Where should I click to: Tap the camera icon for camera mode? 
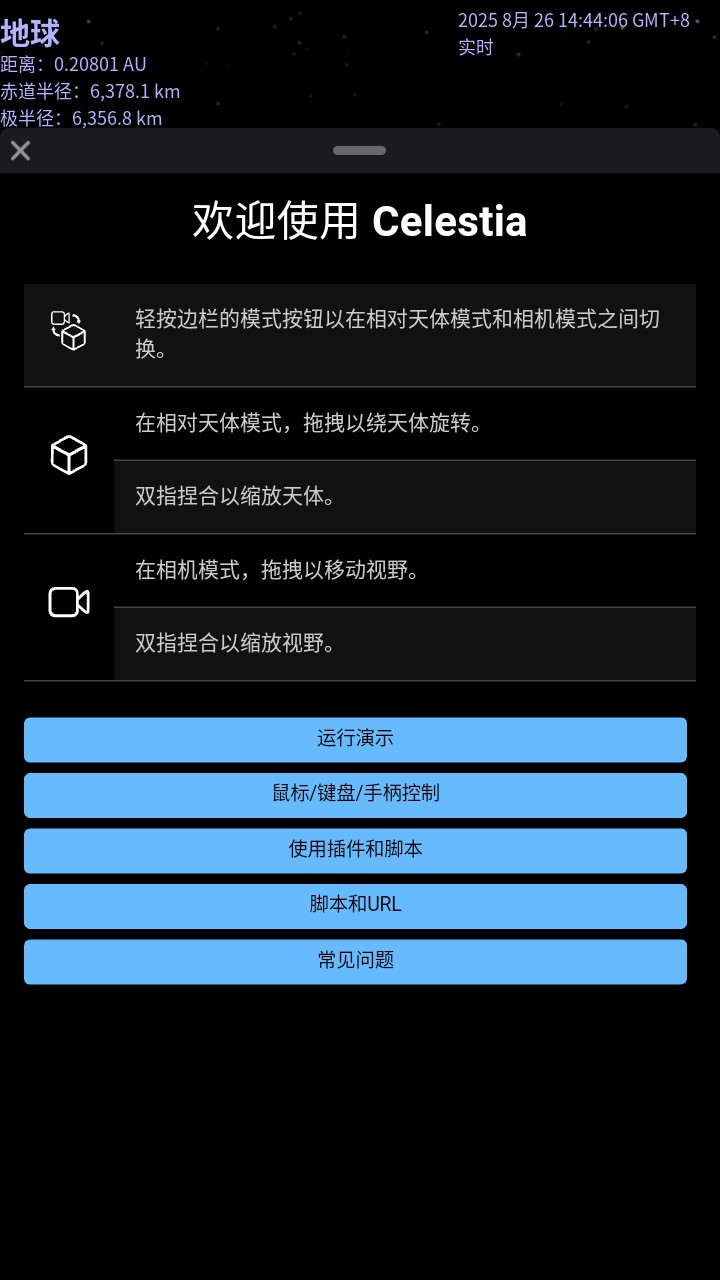click(67, 602)
